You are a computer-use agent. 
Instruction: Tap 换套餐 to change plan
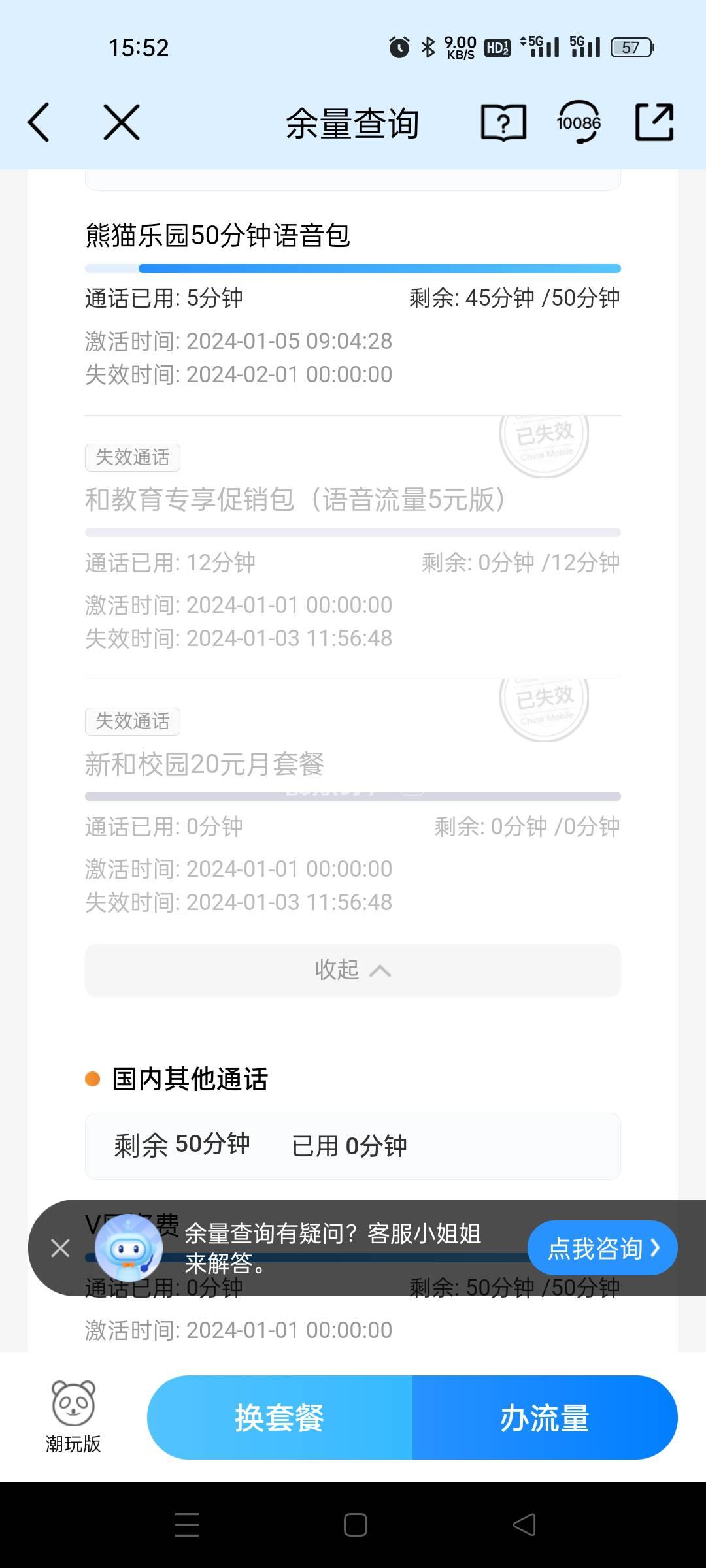coord(280,1417)
